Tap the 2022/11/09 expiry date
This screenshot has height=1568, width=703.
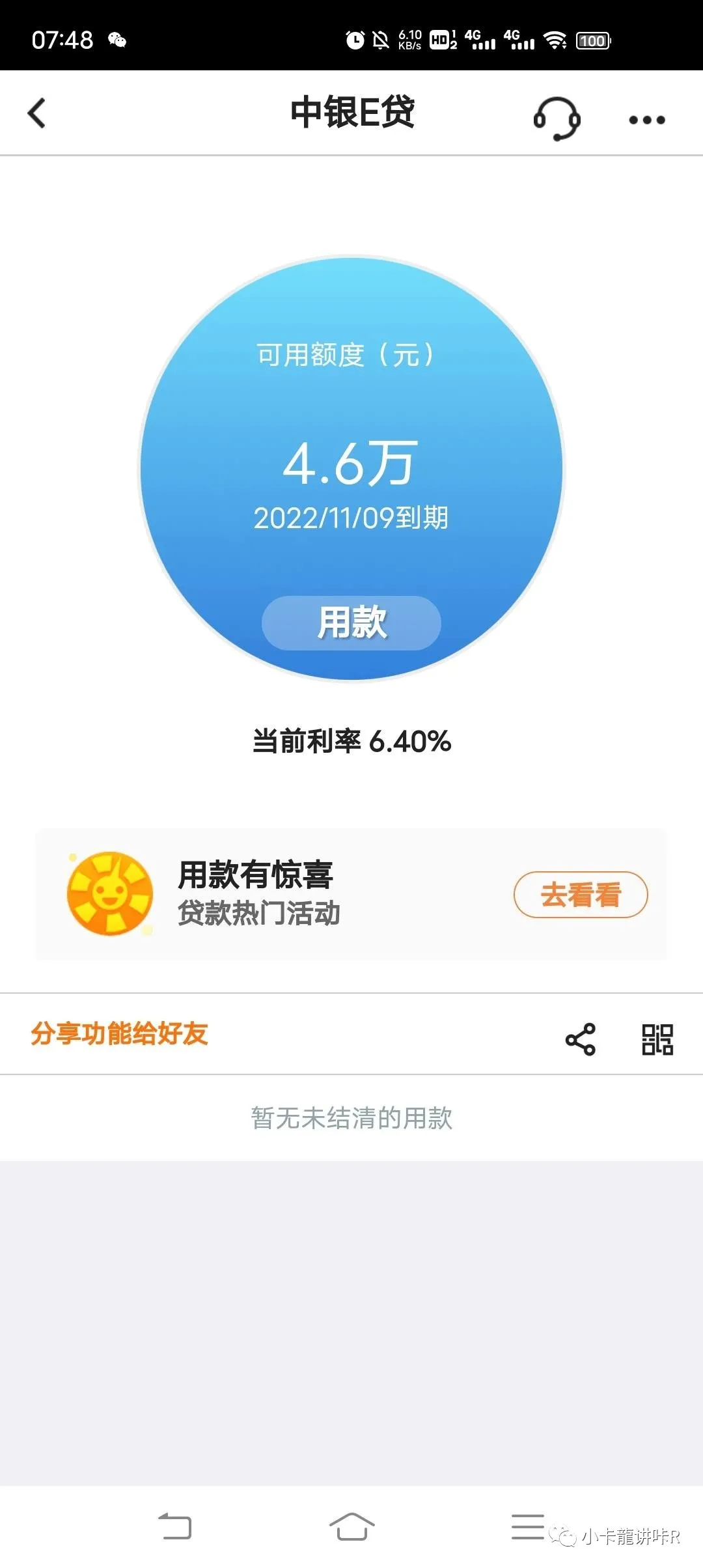click(x=353, y=518)
